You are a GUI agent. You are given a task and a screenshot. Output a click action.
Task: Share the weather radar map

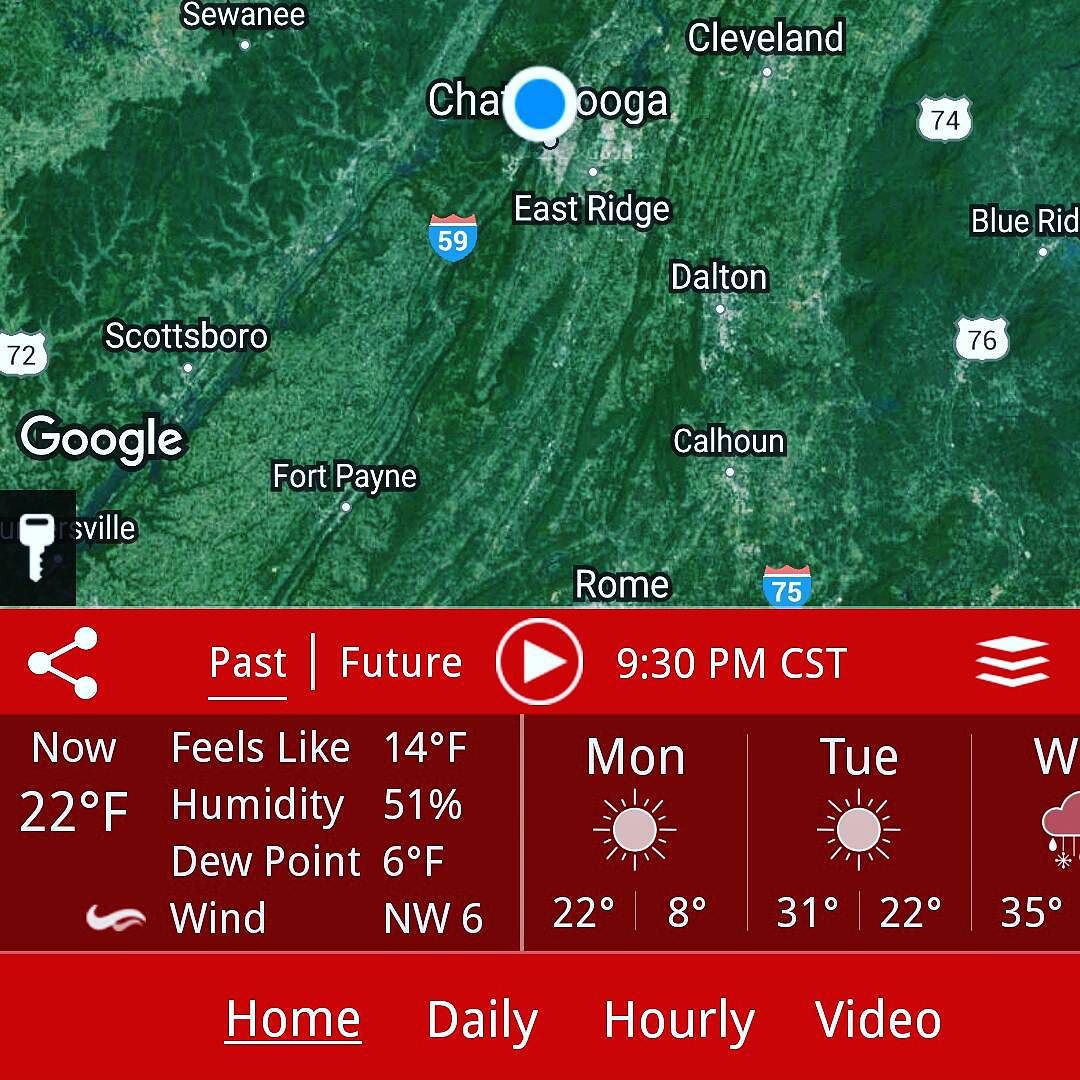[x=63, y=662]
